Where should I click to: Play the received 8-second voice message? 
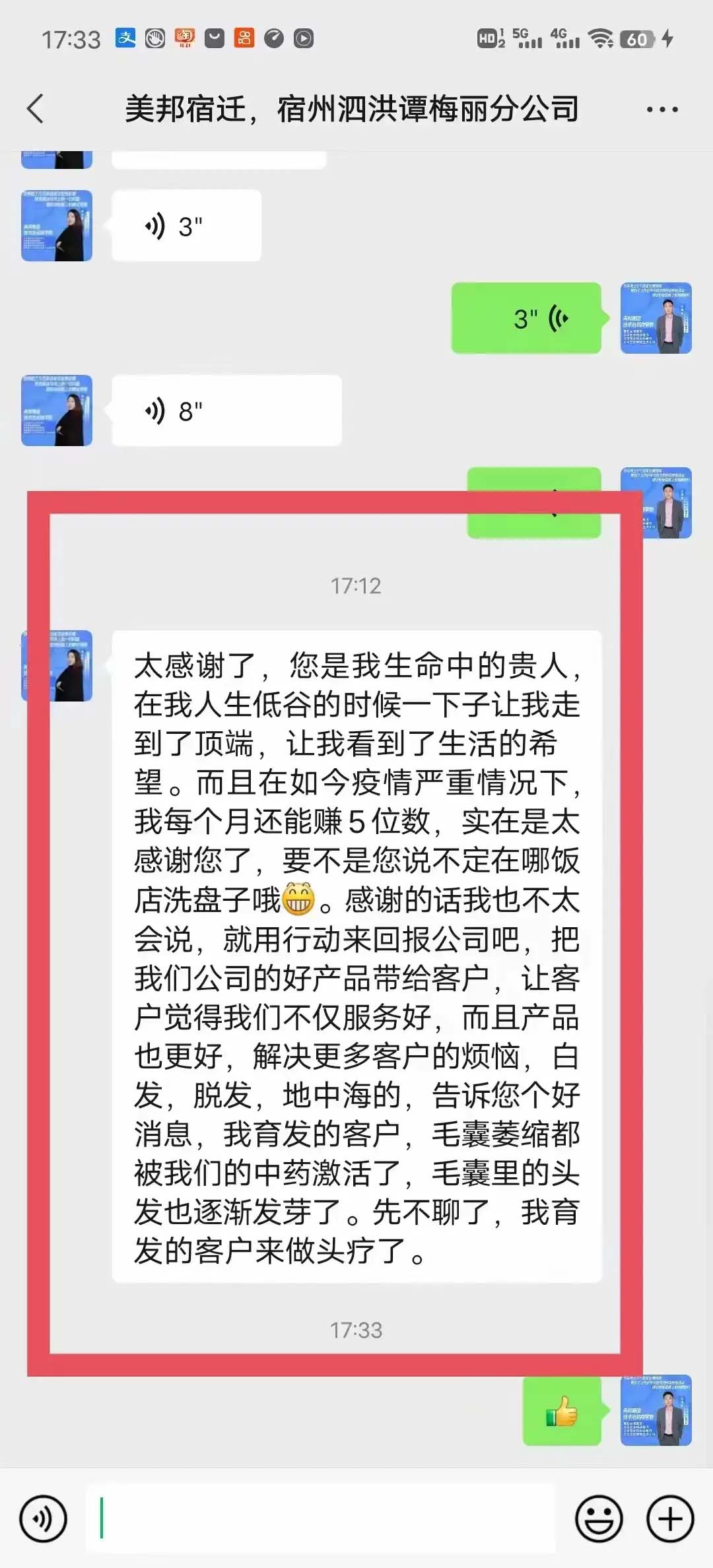[226, 410]
